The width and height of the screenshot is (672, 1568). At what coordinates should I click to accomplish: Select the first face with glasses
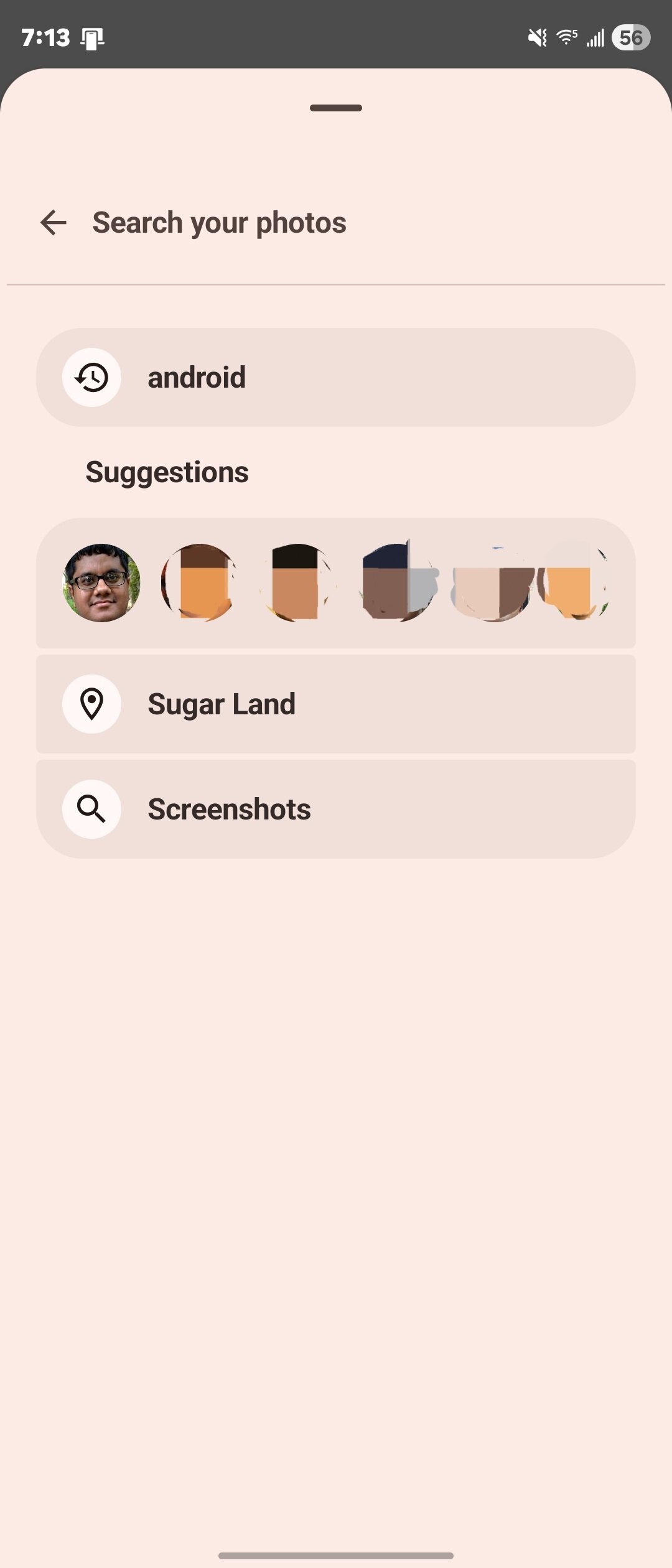pyautogui.click(x=101, y=583)
